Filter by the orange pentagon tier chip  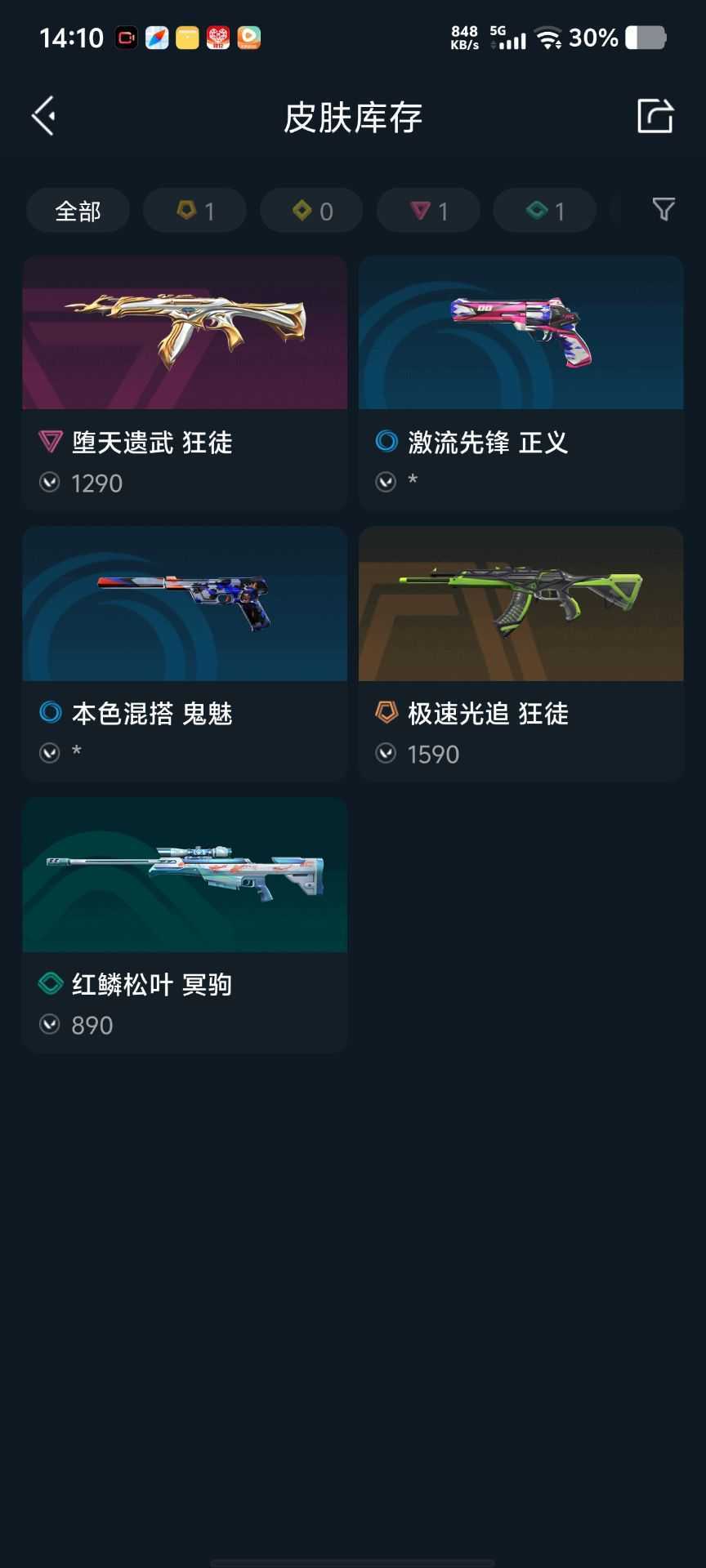pos(194,211)
